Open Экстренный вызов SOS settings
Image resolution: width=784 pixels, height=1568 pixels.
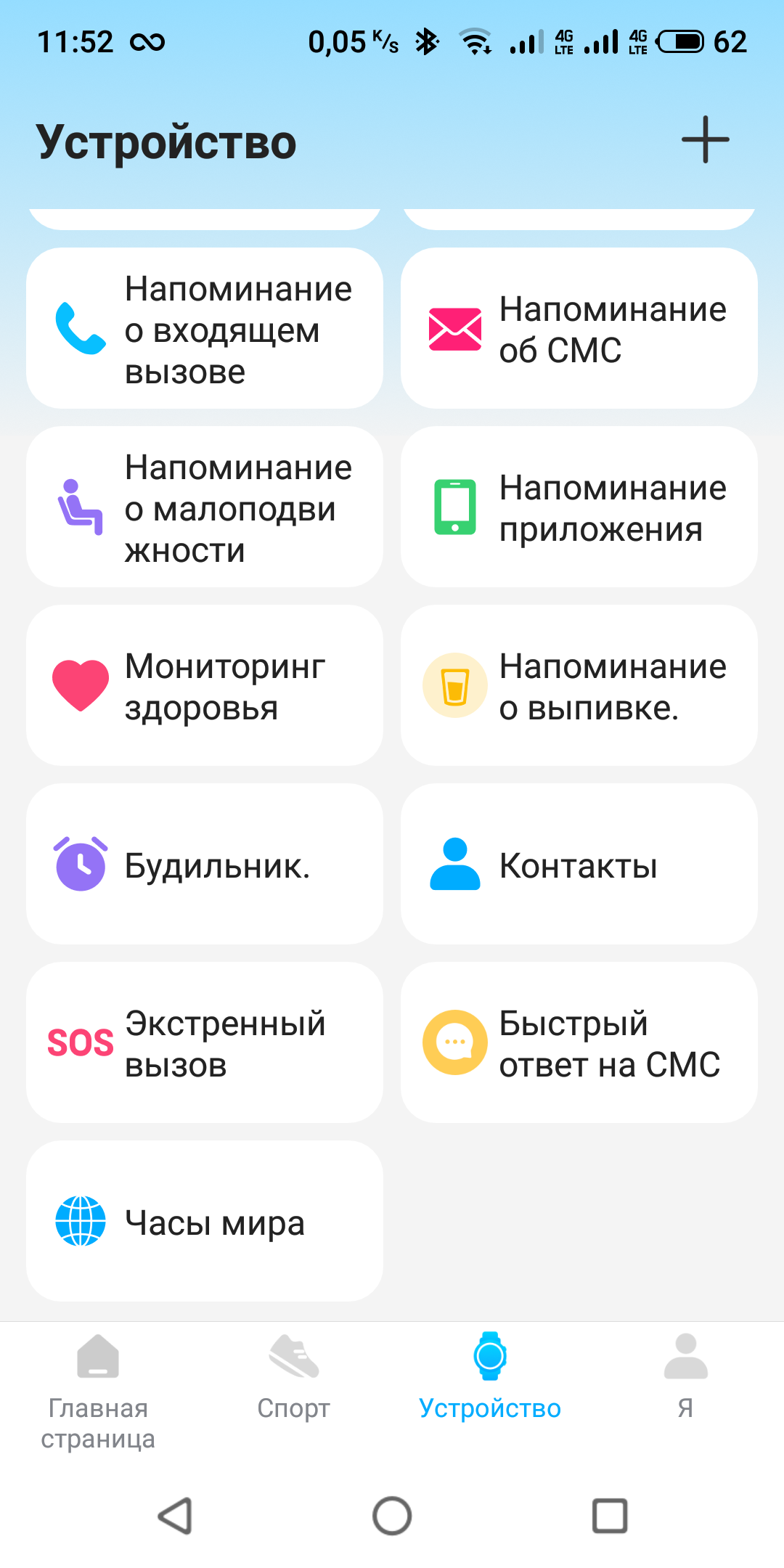pos(205,1043)
